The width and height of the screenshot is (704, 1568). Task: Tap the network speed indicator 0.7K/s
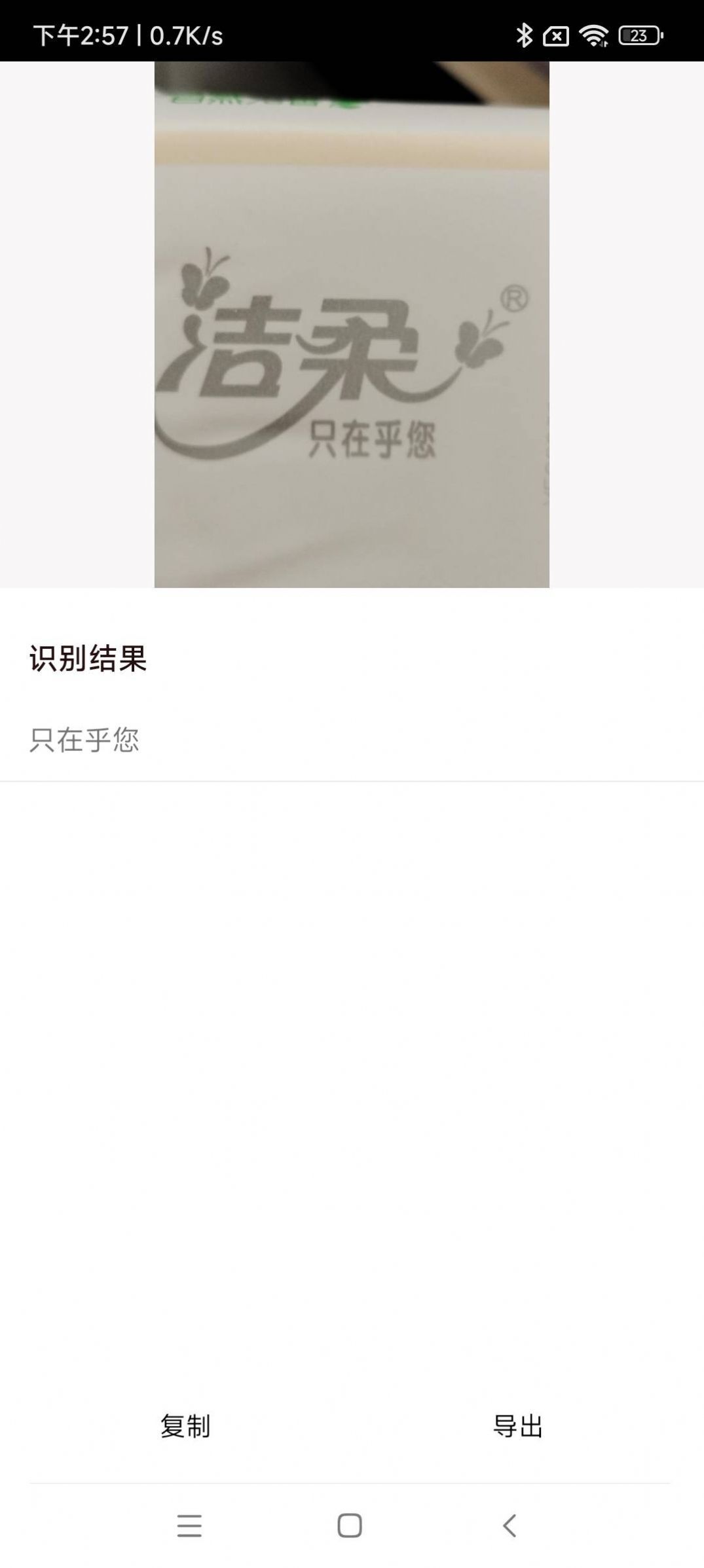(x=185, y=37)
